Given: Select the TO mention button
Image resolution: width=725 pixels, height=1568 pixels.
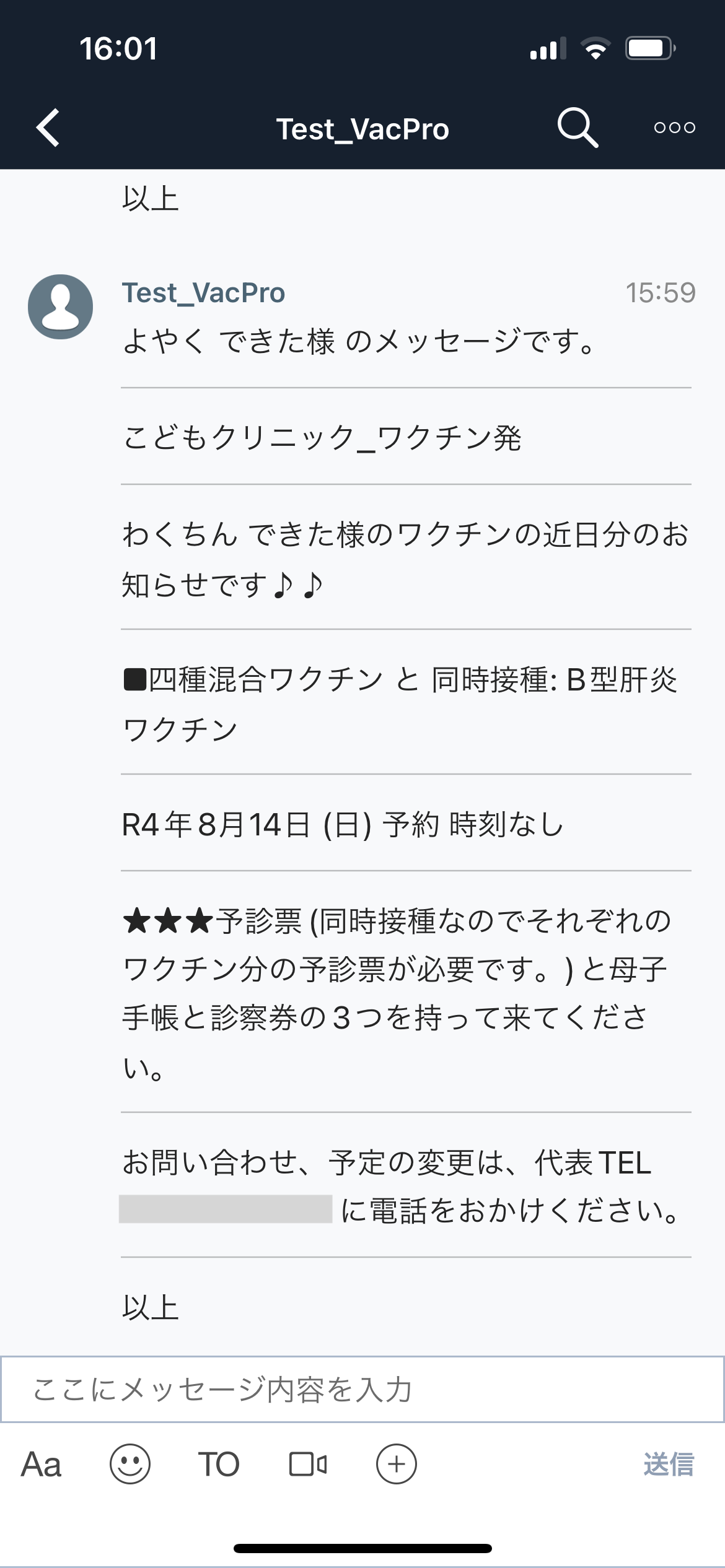Looking at the screenshot, I should pyautogui.click(x=219, y=1465).
